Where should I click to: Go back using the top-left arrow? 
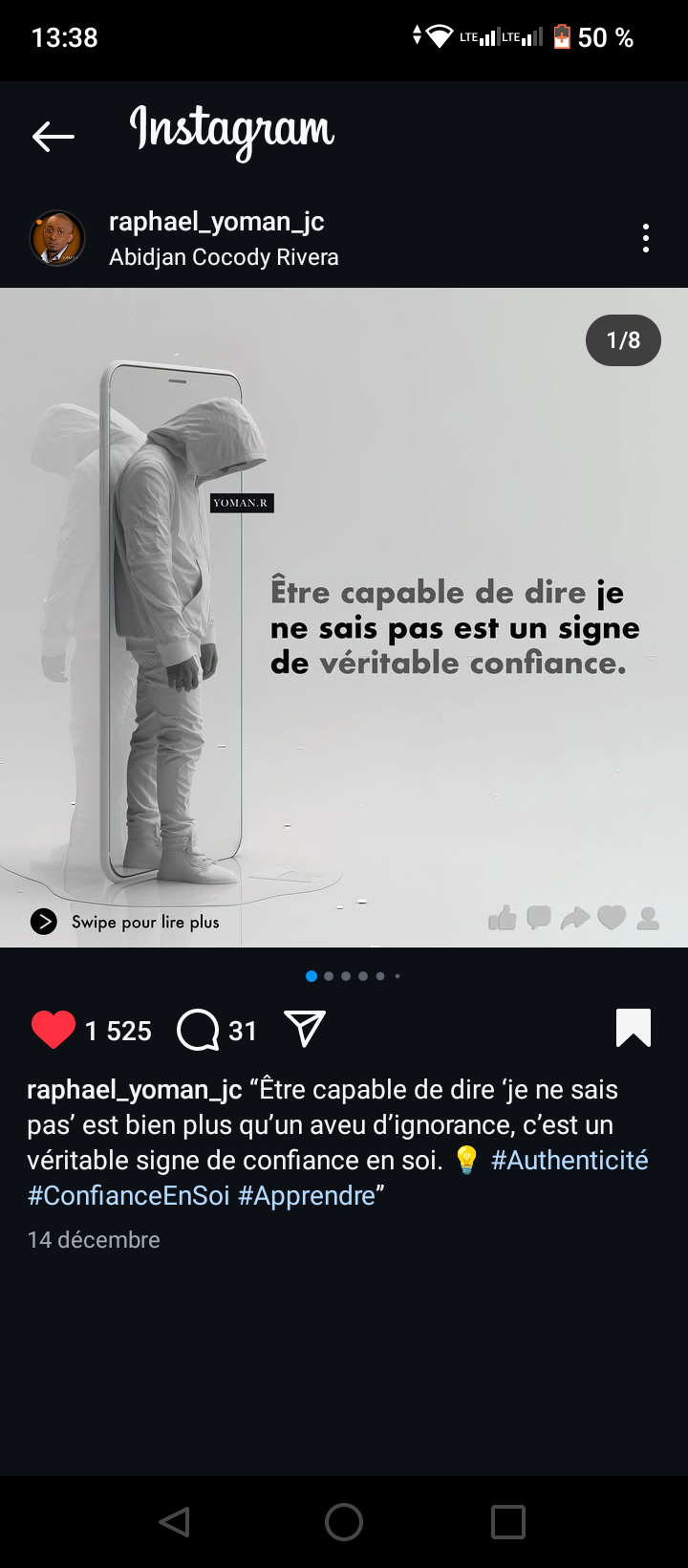click(54, 137)
